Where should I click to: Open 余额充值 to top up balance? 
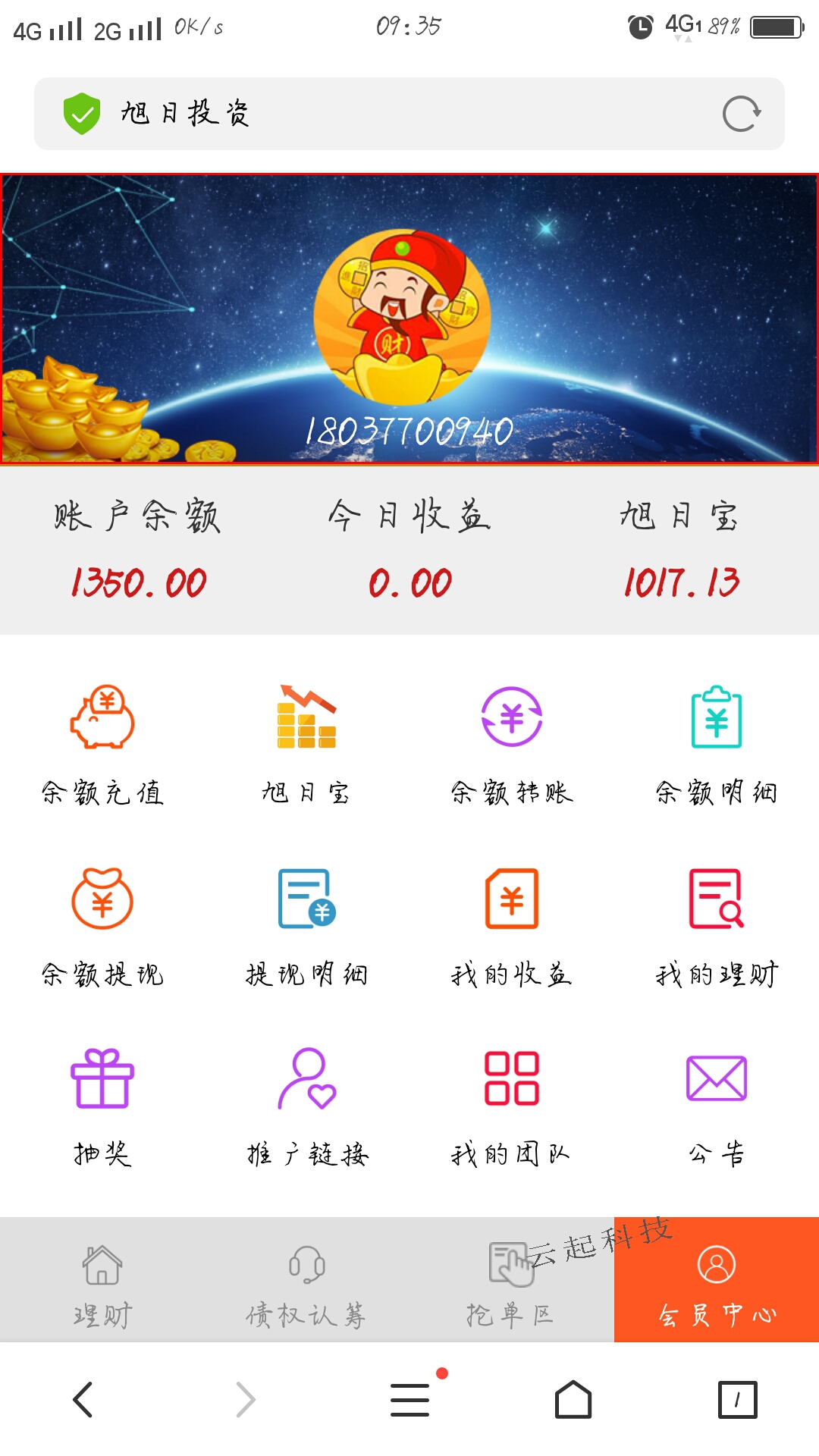coord(102,739)
